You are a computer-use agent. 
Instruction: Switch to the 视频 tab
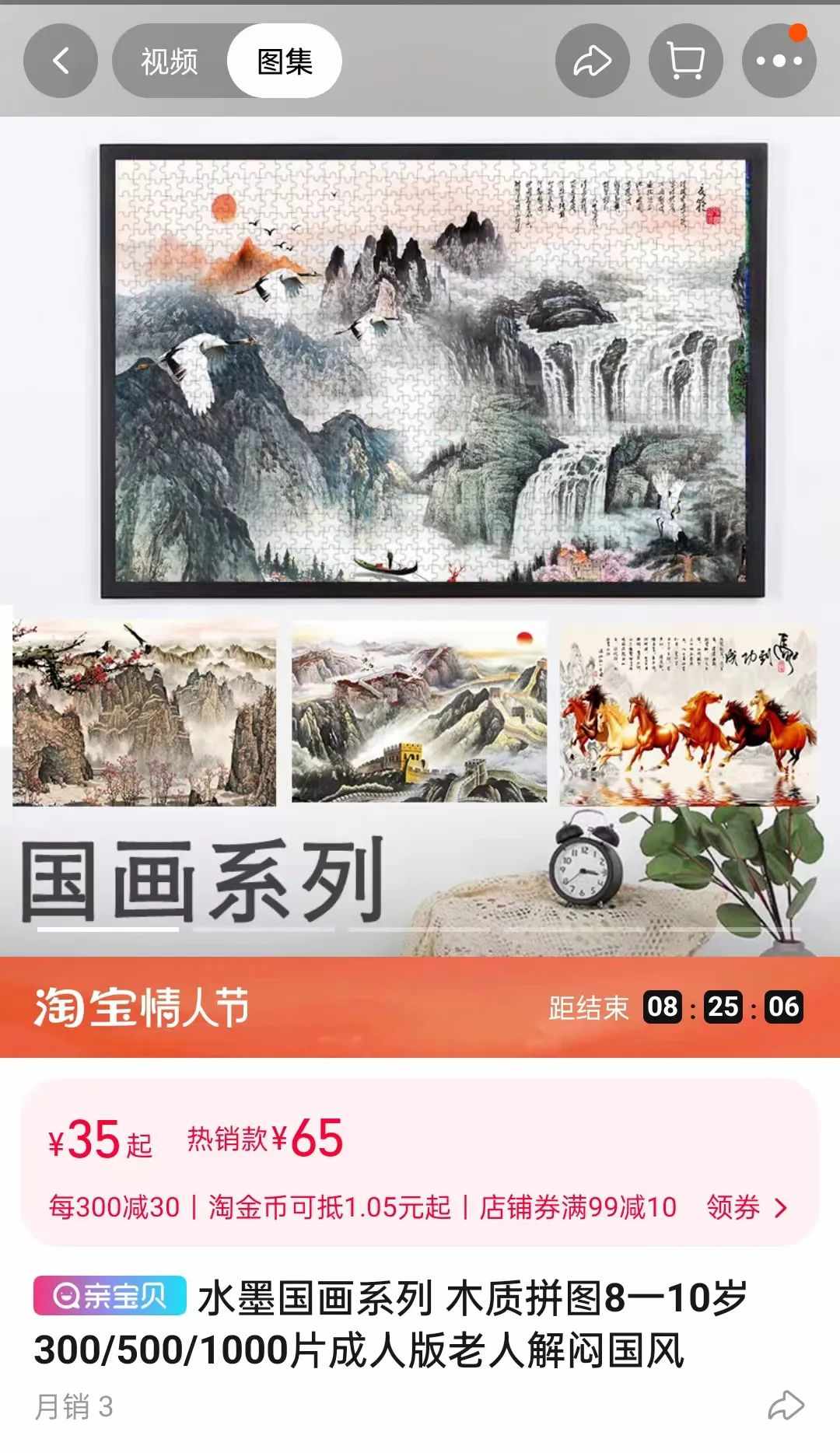click(170, 61)
